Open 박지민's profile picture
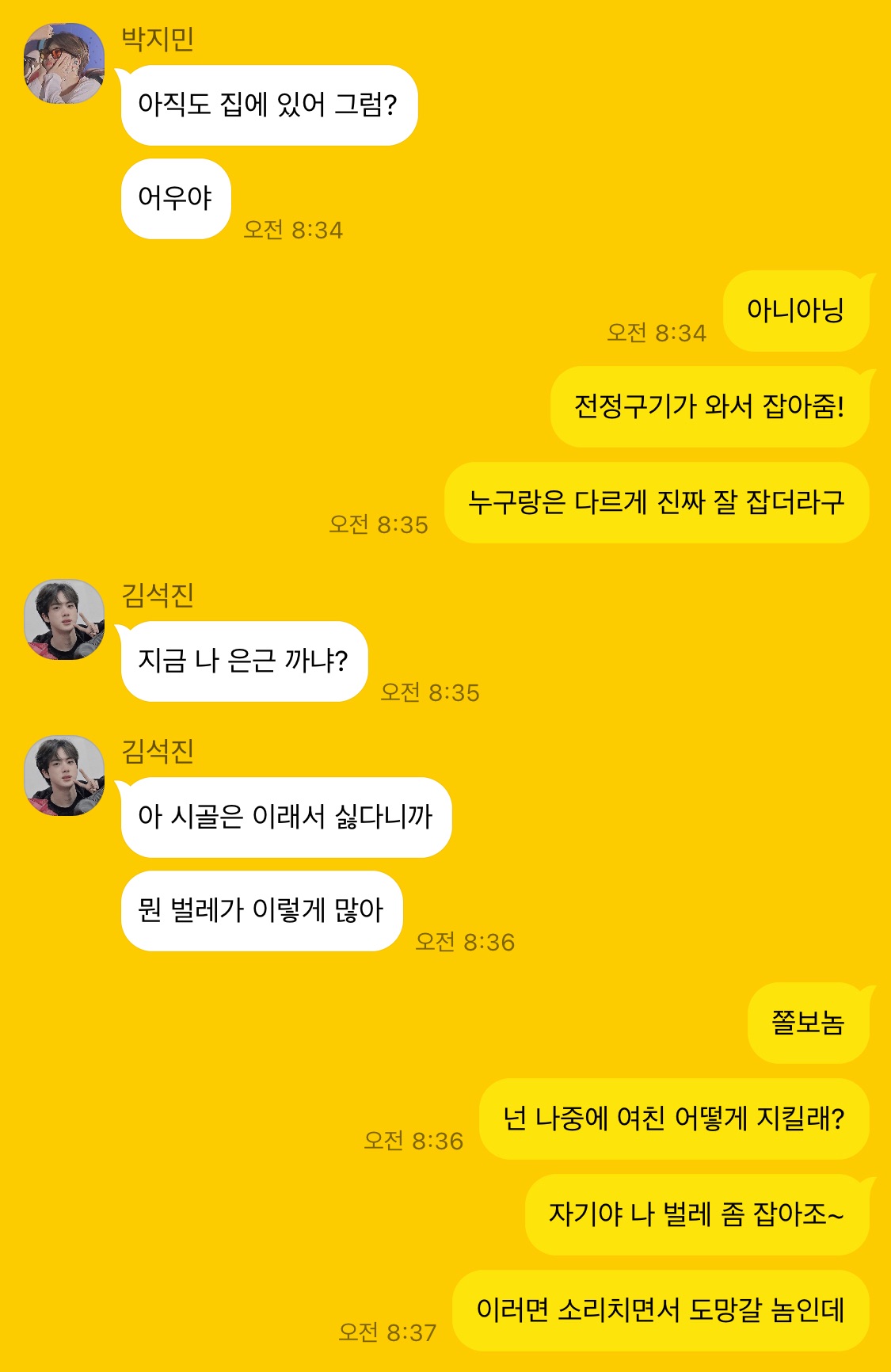 point(64,63)
